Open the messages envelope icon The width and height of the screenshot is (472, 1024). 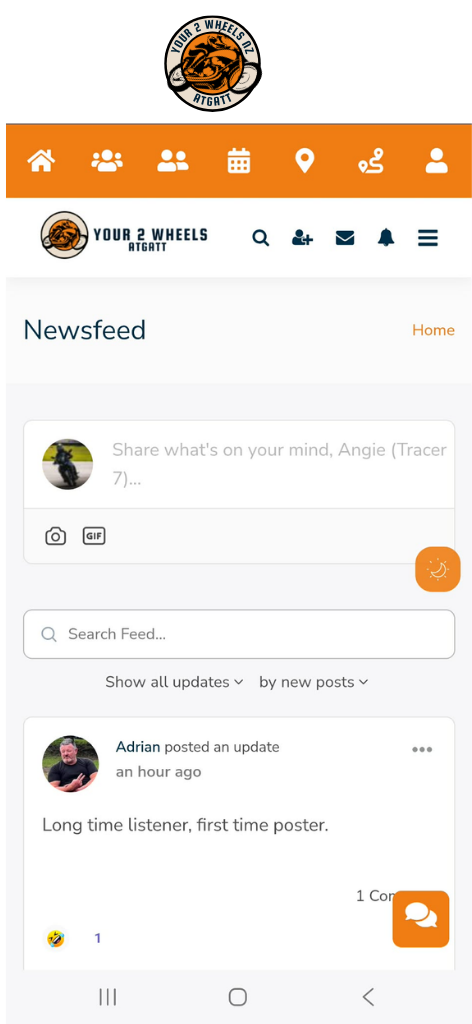pyautogui.click(x=345, y=238)
